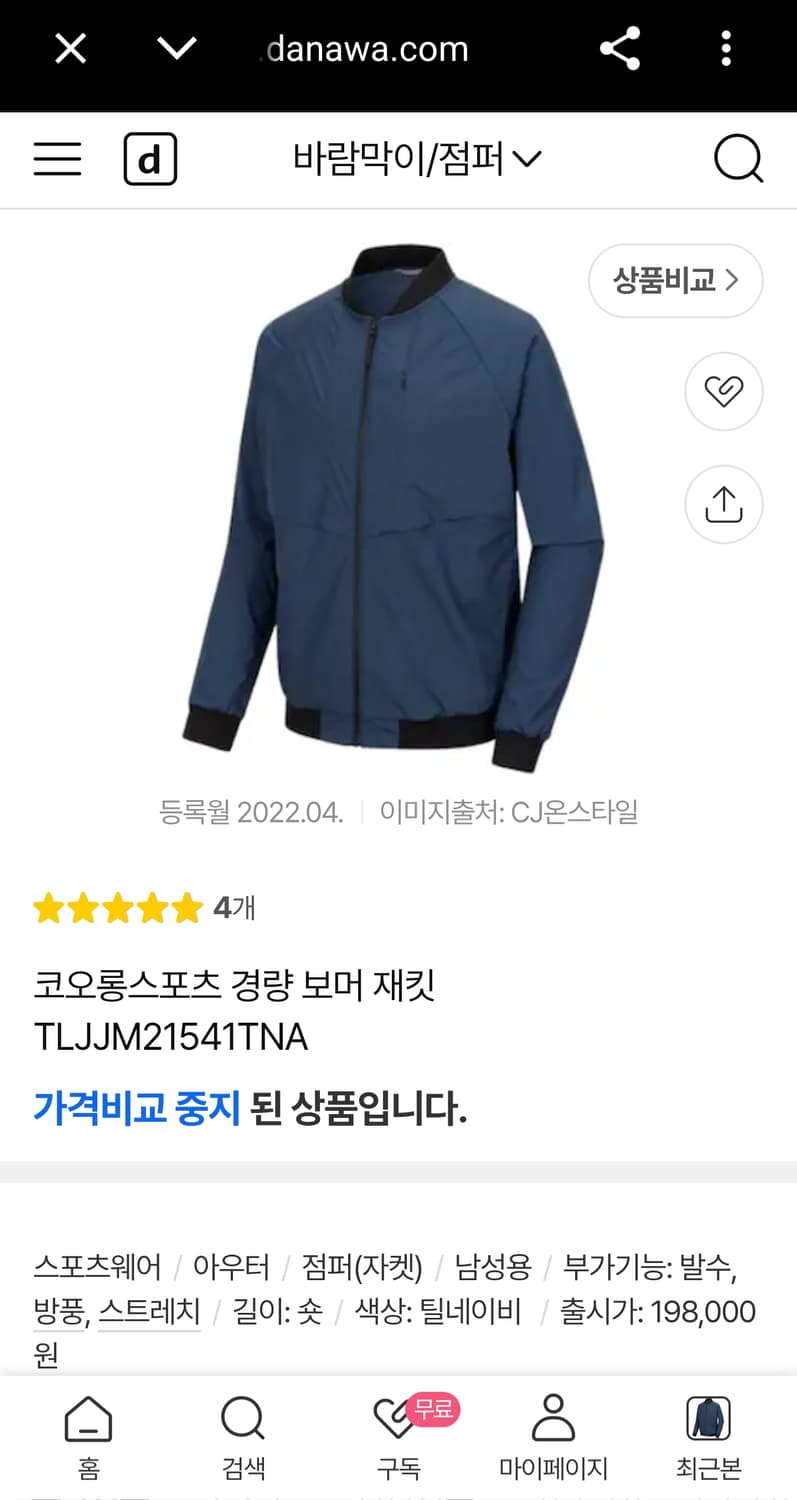
Task: Share the page using the browser share icon
Action: 620,48
